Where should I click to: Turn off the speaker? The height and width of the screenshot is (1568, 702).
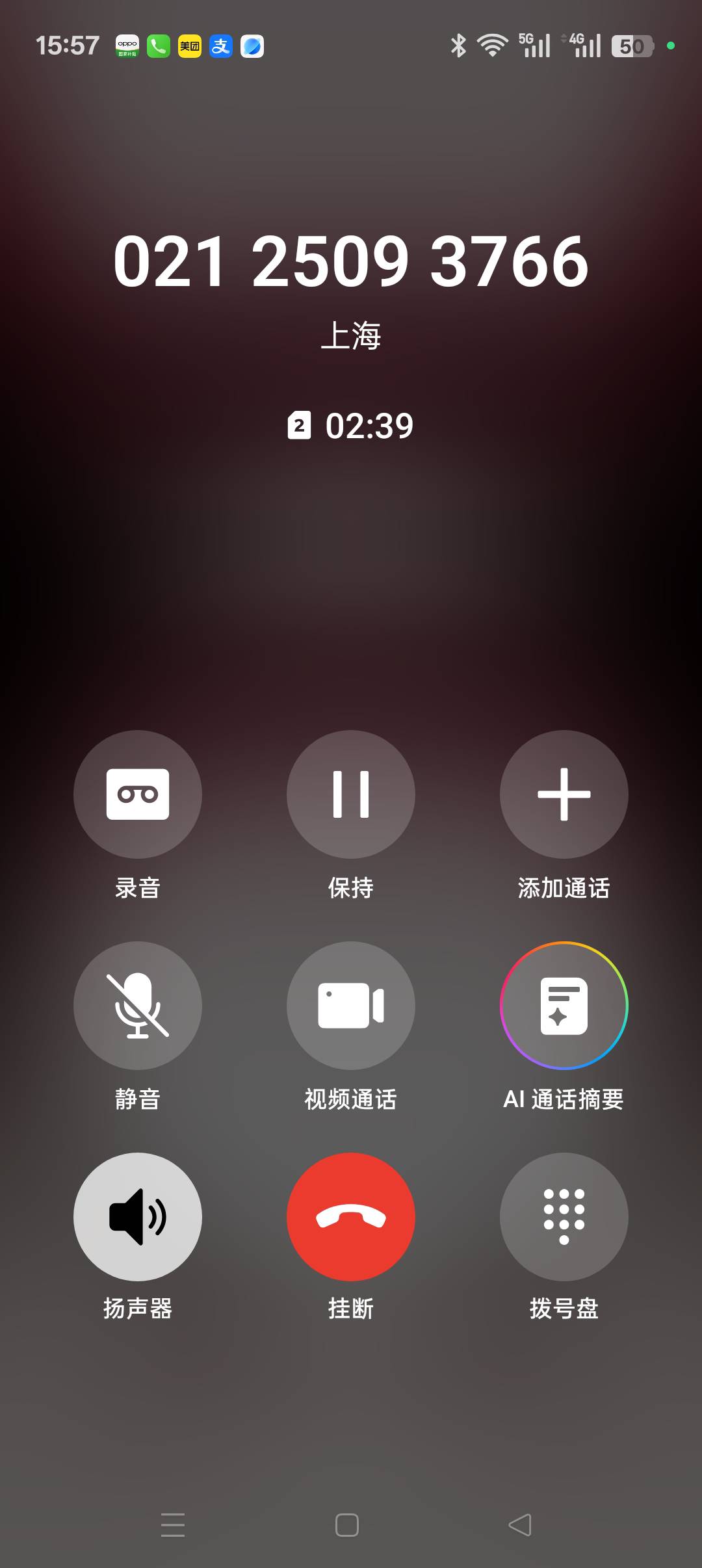point(138,1217)
